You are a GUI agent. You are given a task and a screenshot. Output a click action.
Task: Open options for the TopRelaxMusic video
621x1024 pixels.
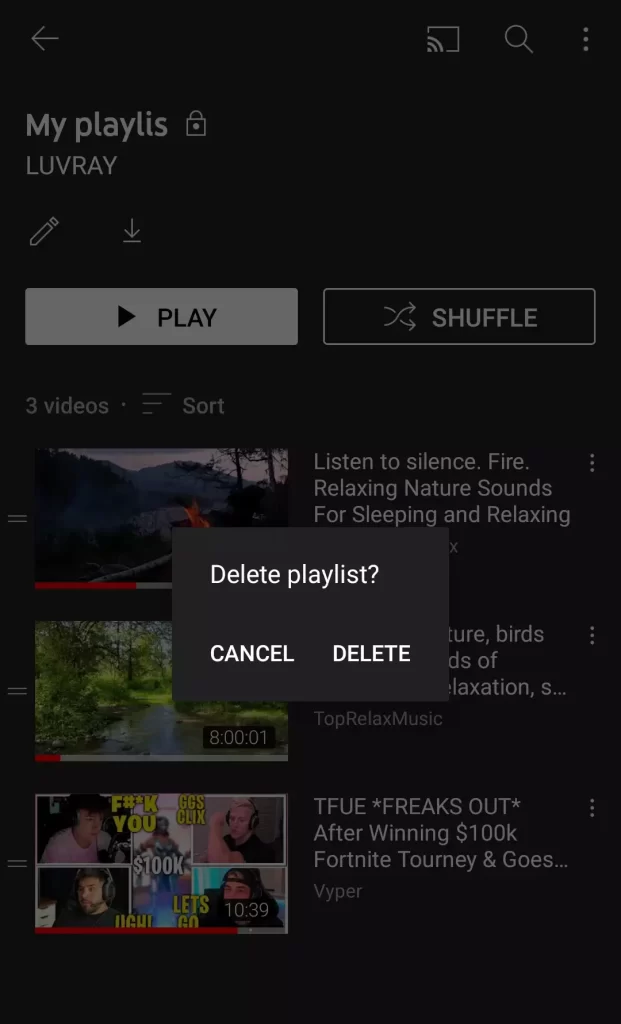click(x=592, y=635)
